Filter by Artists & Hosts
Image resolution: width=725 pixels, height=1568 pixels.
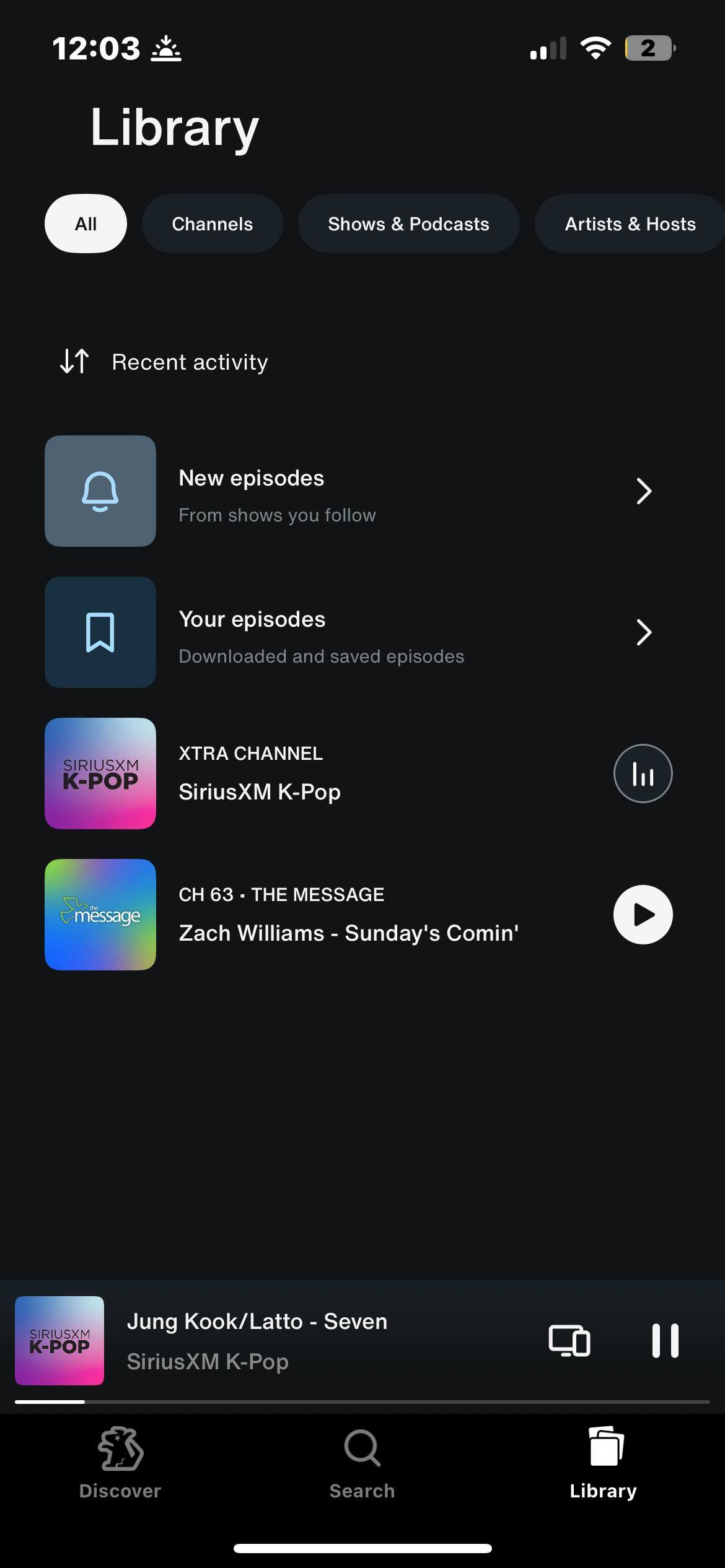click(x=630, y=224)
